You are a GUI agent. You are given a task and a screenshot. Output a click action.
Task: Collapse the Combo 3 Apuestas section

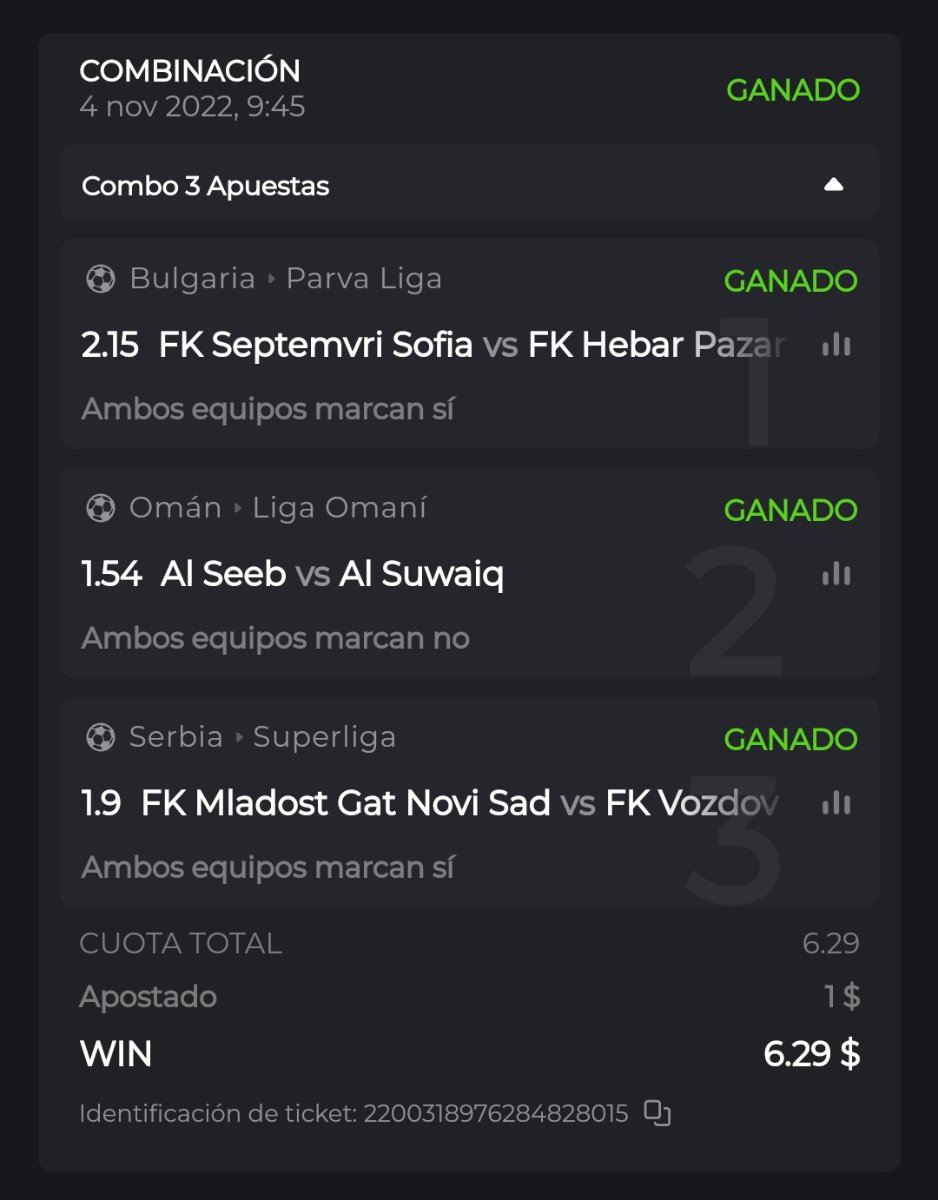coord(833,185)
